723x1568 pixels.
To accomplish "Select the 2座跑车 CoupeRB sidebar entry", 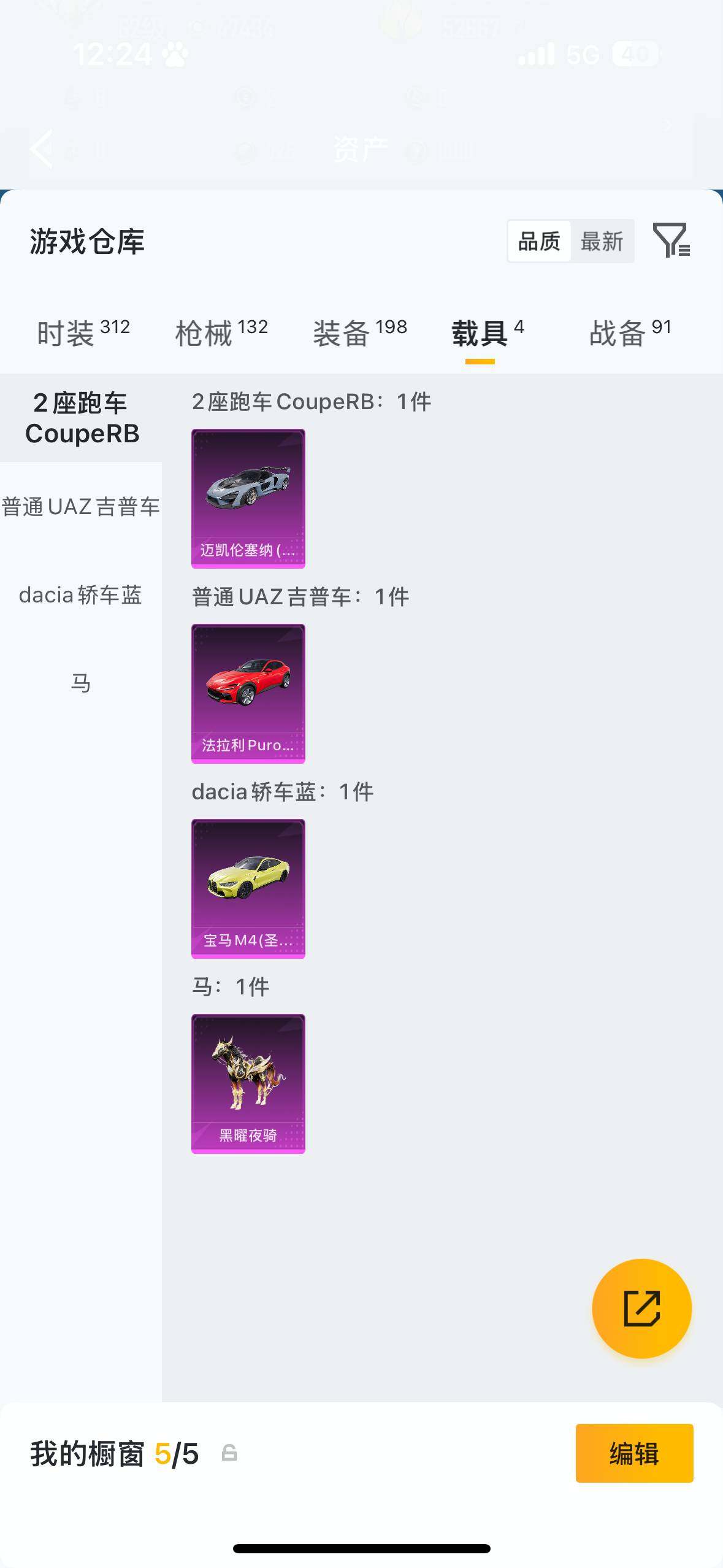I will pyautogui.click(x=80, y=418).
